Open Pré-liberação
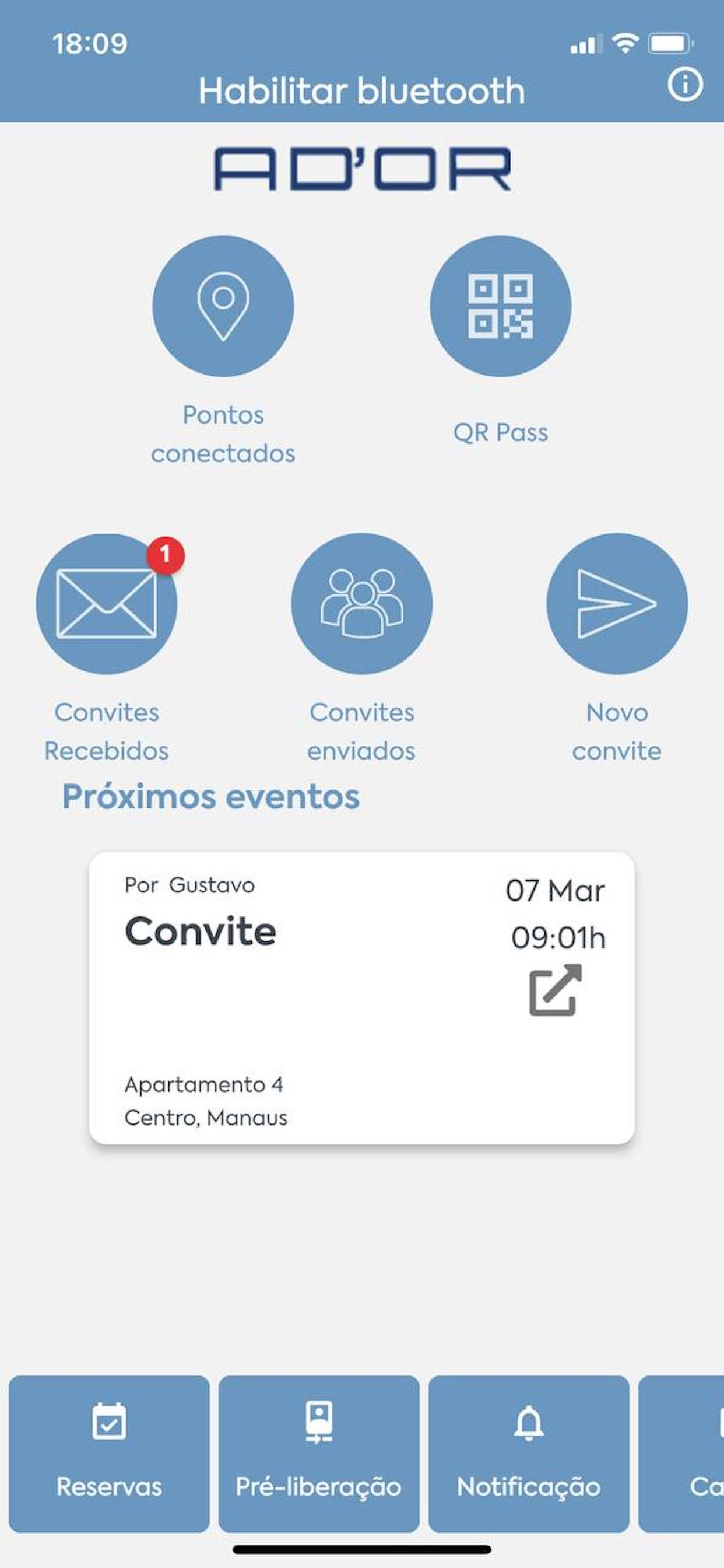This screenshot has width=724, height=1568. (319, 1454)
